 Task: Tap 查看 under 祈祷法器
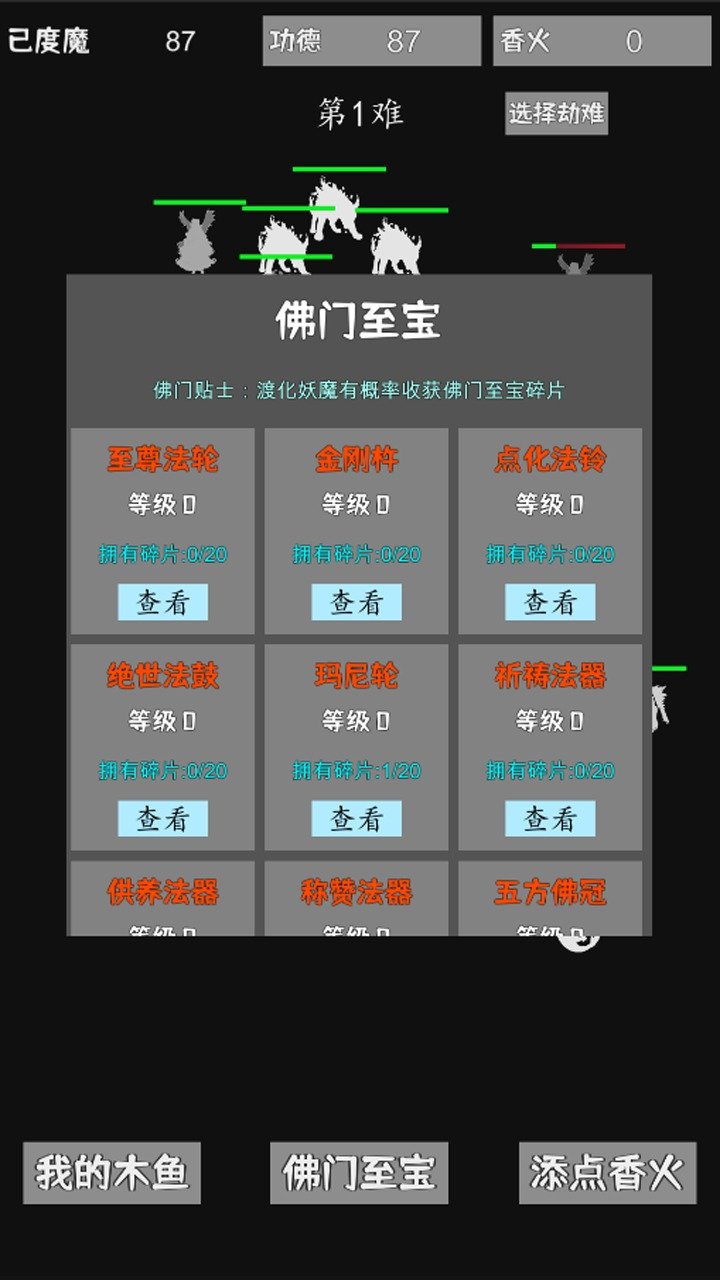point(550,818)
